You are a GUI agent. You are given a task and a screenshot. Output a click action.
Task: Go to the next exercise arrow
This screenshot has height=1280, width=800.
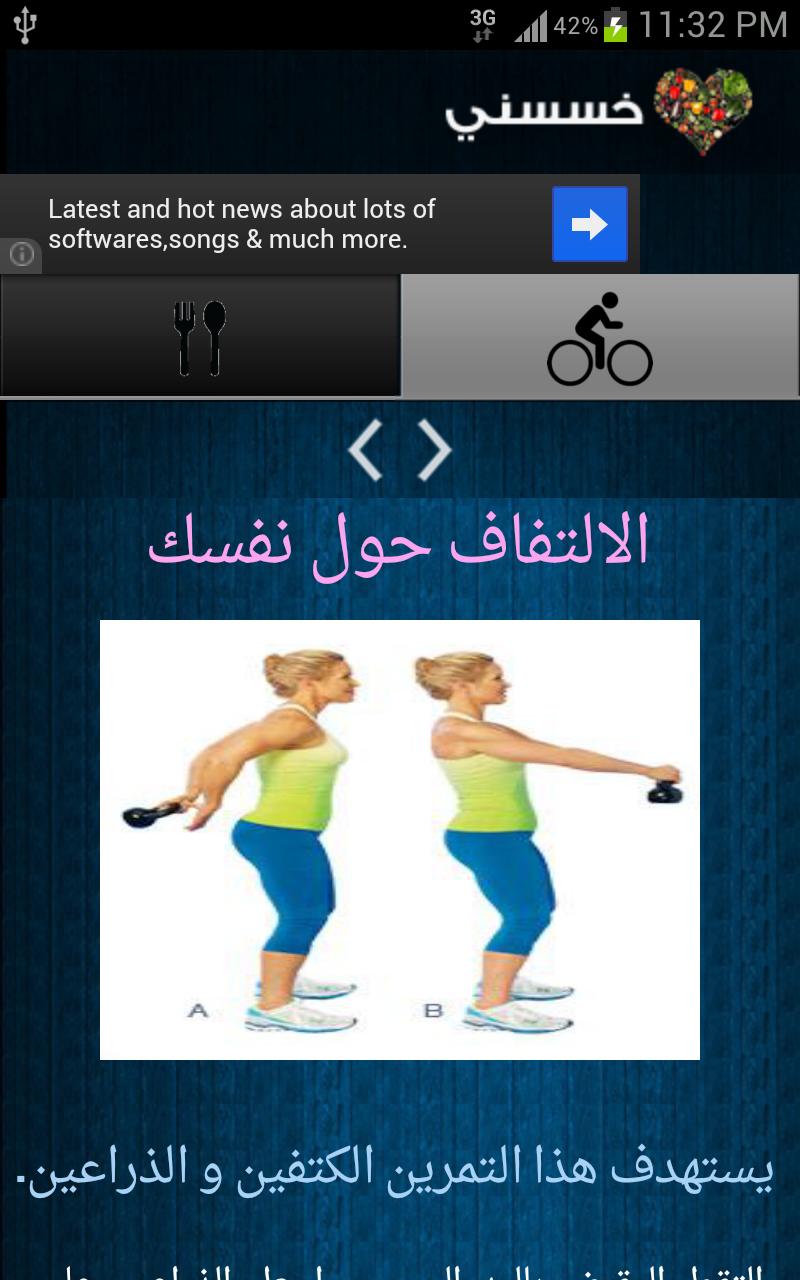tap(433, 450)
